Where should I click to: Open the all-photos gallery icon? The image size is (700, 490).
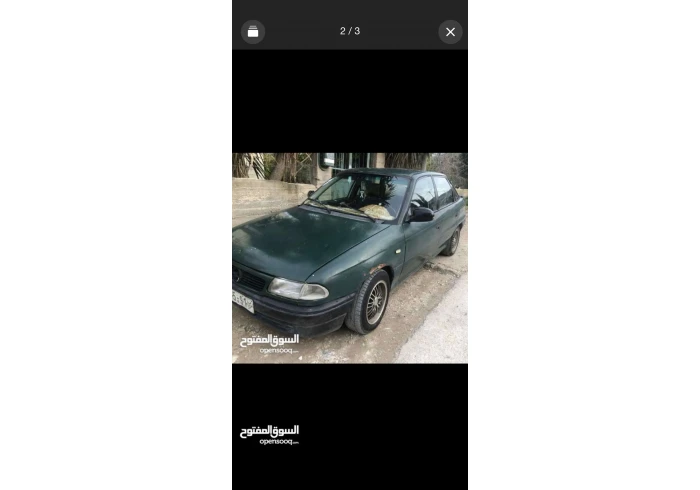click(x=253, y=32)
